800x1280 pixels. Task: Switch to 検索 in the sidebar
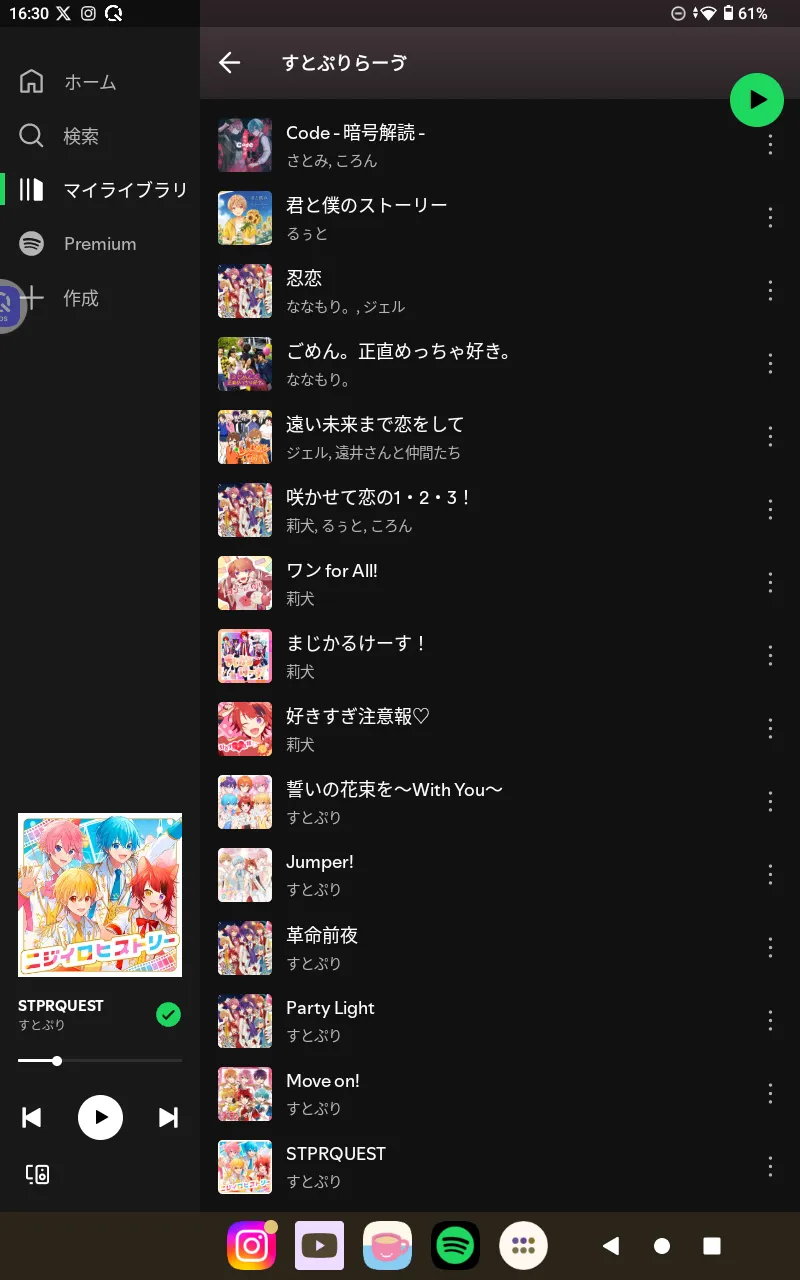[59, 136]
